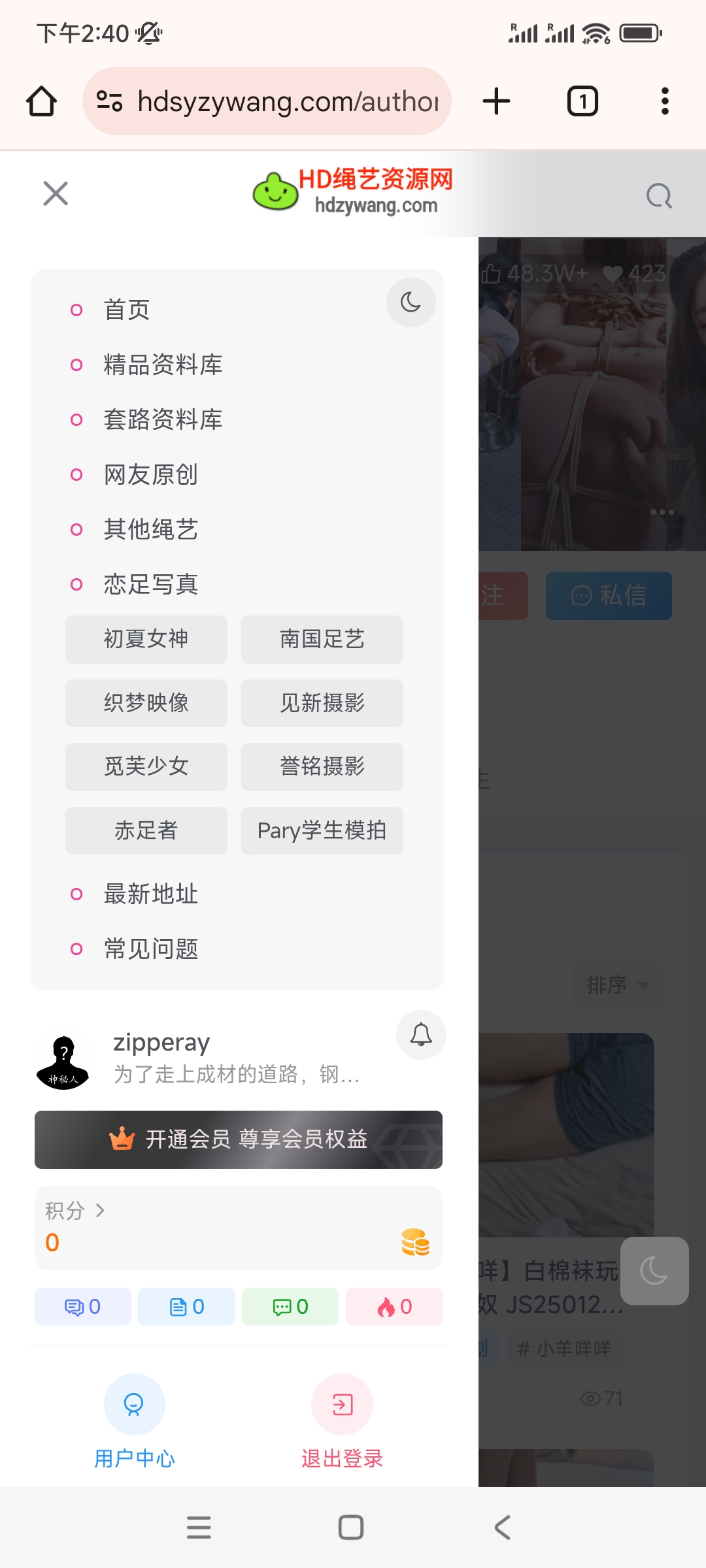The height and width of the screenshot is (1568, 706).
Task: Open the site search icon
Action: tap(658, 195)
